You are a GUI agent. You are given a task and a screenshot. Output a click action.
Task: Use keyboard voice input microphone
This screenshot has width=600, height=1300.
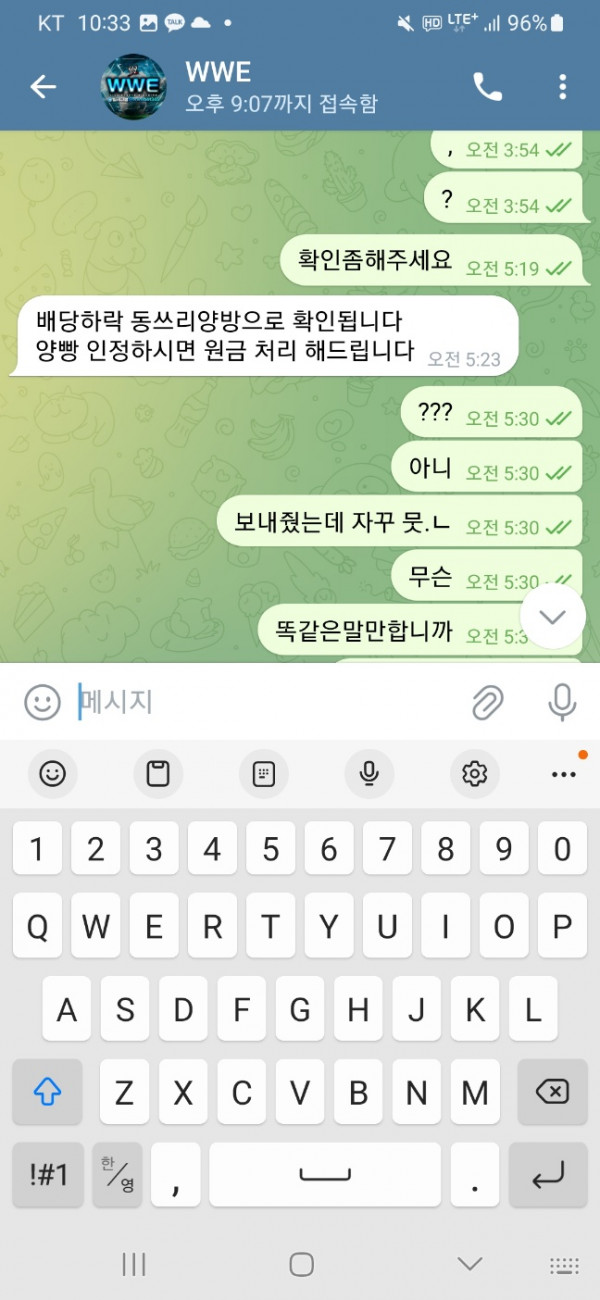369,773
